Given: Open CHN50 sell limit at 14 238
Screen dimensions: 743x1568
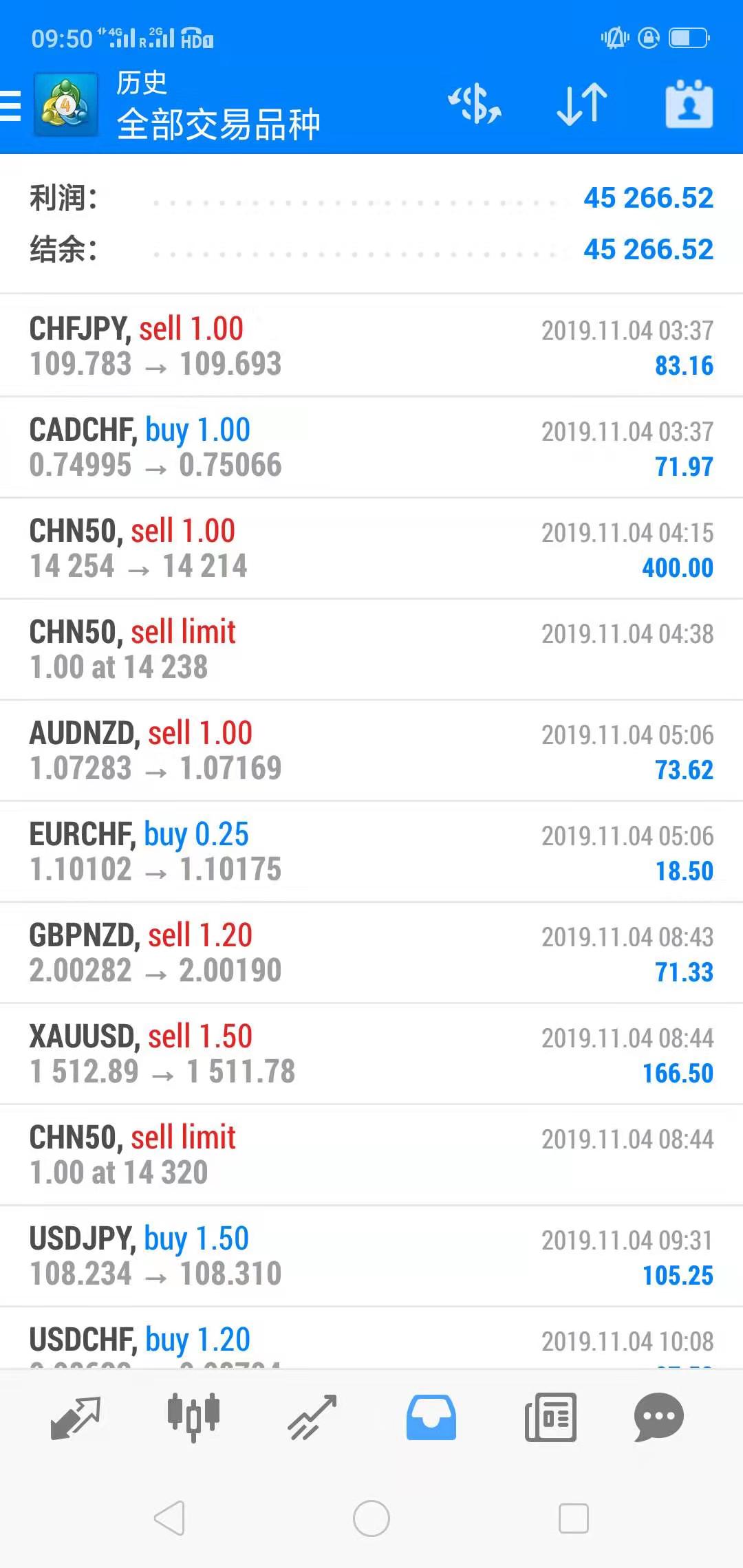Looking at the screenshot, I should pos(371,649).
